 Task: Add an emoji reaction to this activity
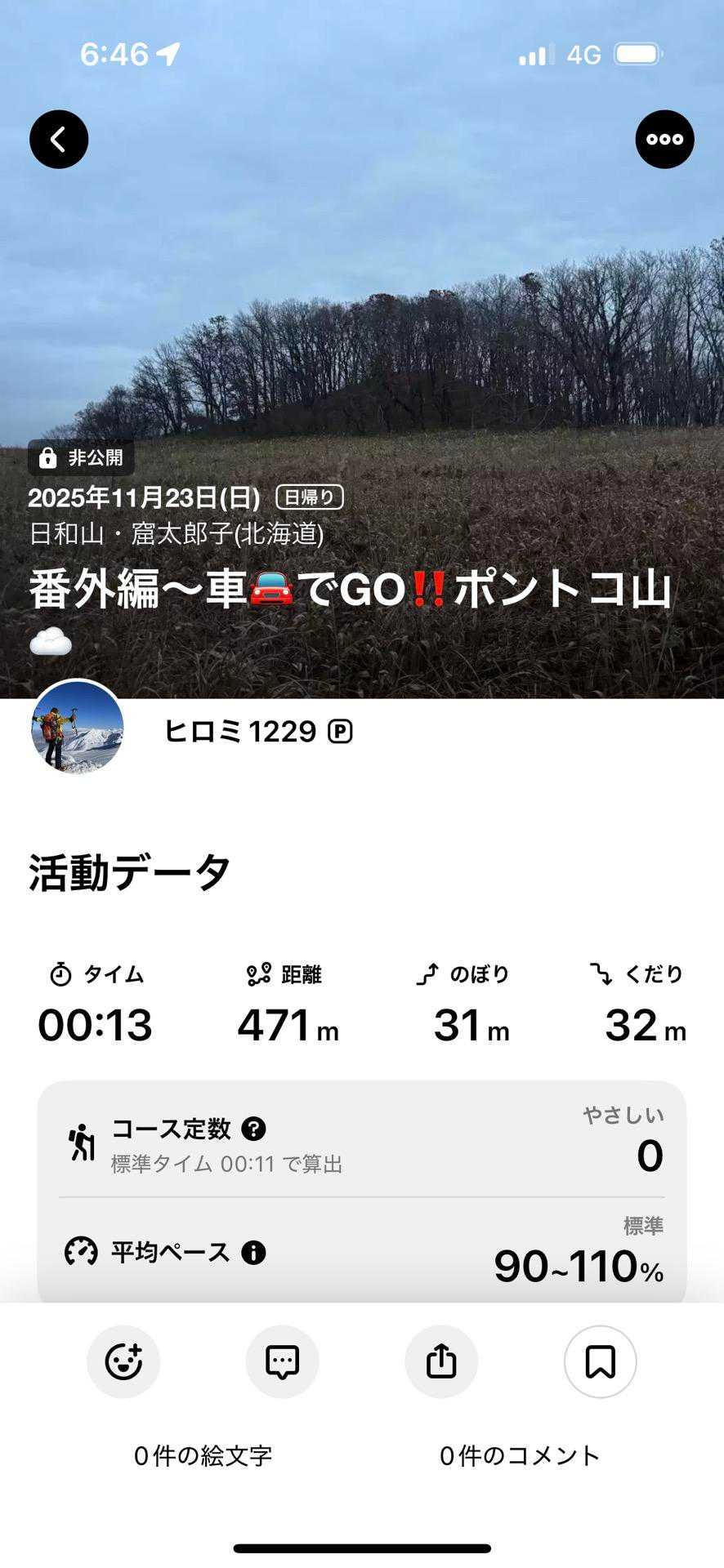coord(123,1361)
